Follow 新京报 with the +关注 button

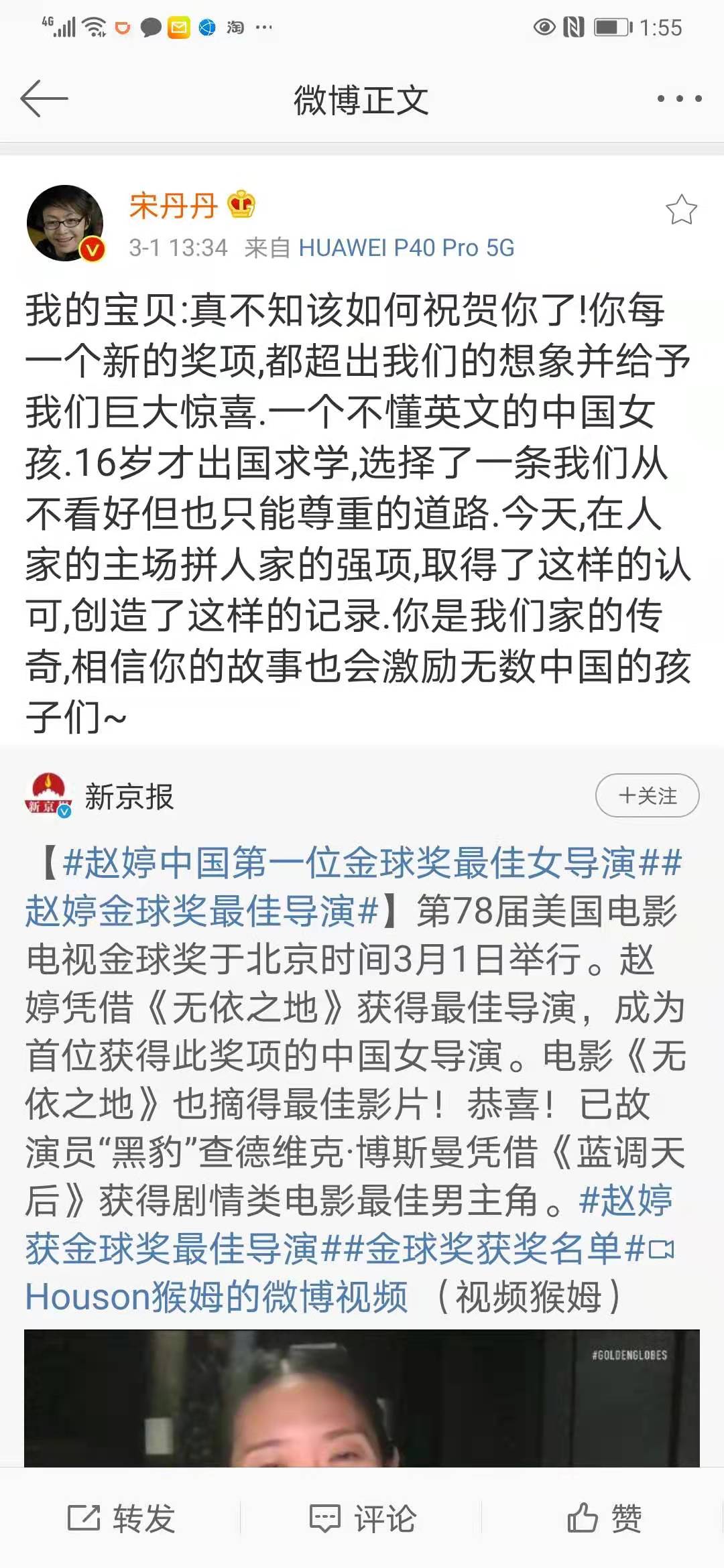coord(647,796)
